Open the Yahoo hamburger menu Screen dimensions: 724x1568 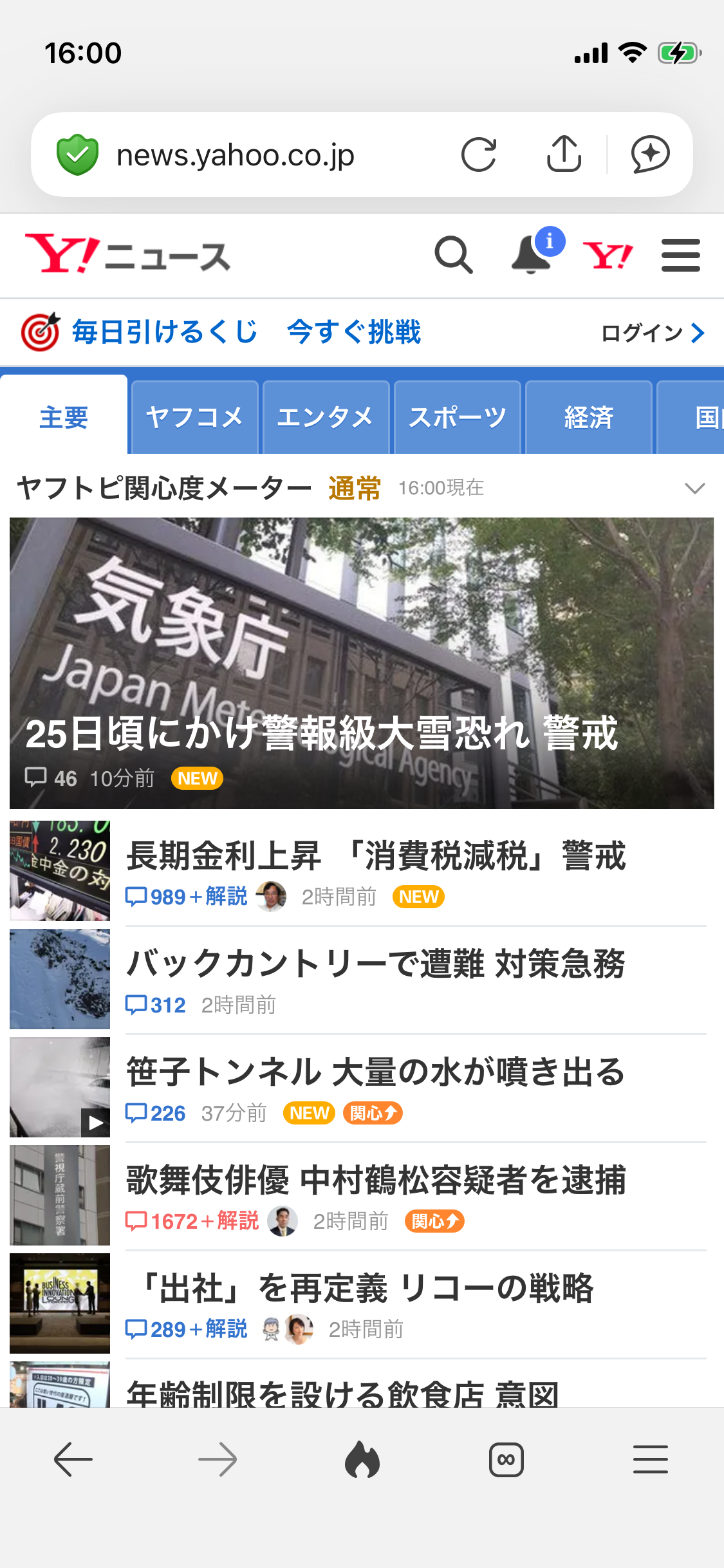coord(680,256)
